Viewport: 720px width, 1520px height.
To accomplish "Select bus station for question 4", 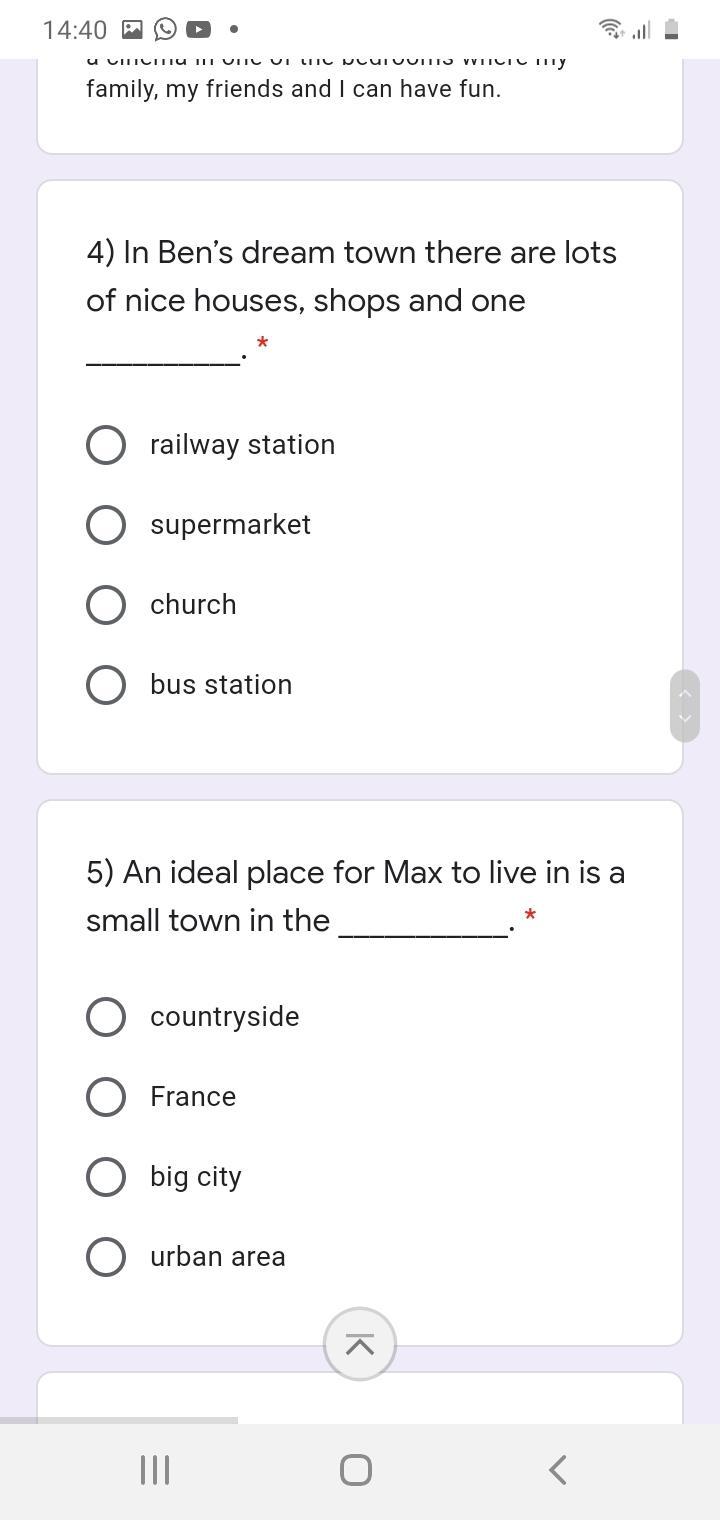I will (106, 685).
